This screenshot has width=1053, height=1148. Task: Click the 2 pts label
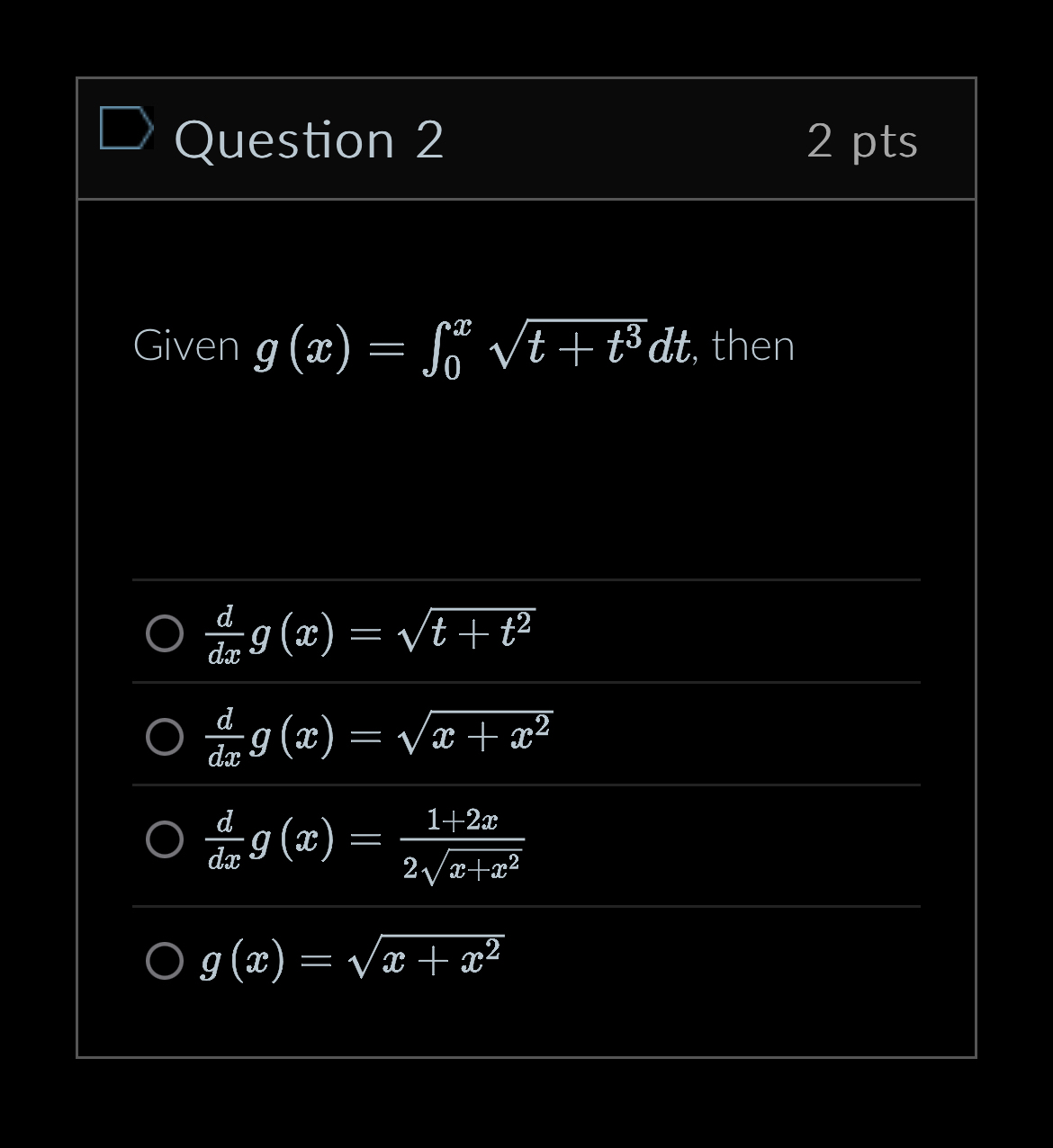[863, 141]
